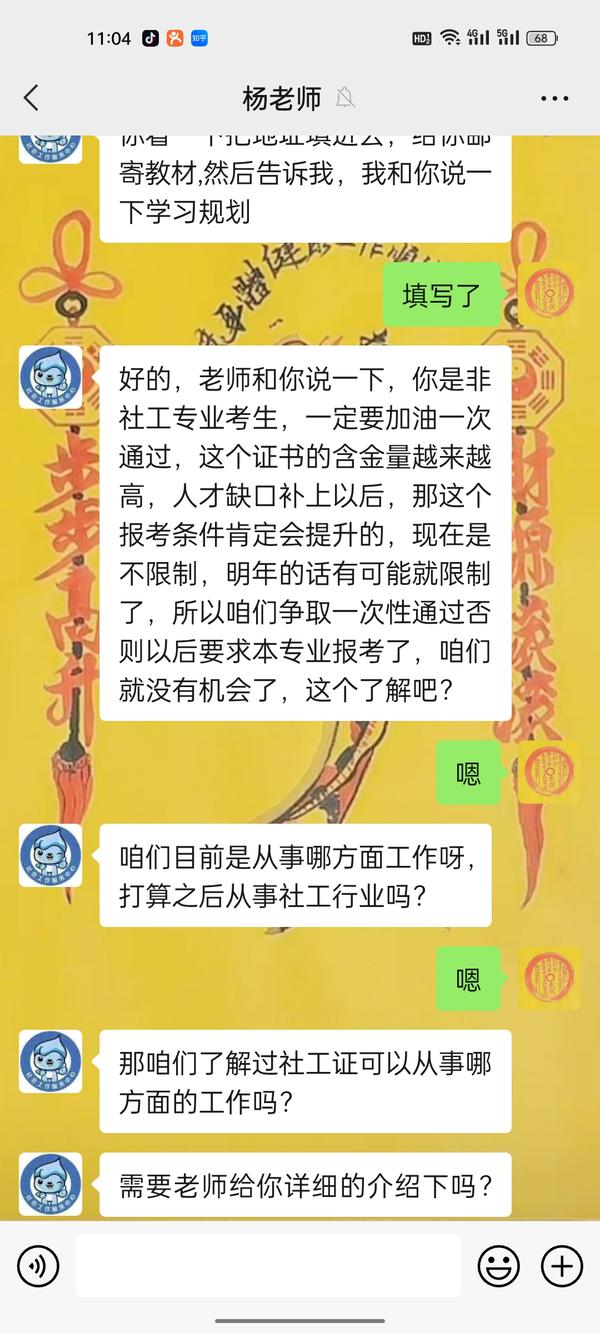
Task: Open the emoji sticker panel
Action: (x=498, y=1267)
